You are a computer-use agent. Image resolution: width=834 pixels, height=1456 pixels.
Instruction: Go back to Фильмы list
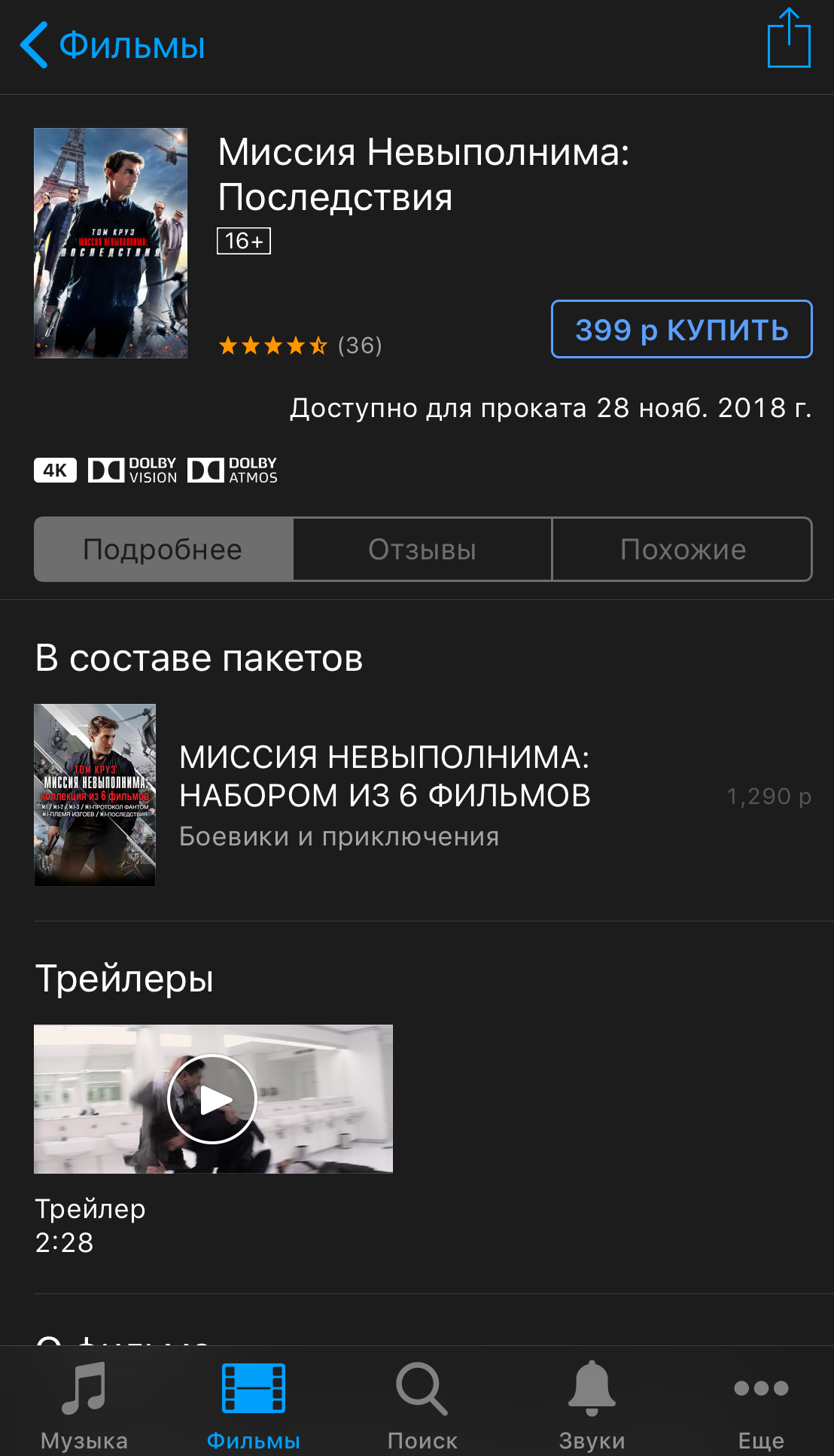[113, 45]
